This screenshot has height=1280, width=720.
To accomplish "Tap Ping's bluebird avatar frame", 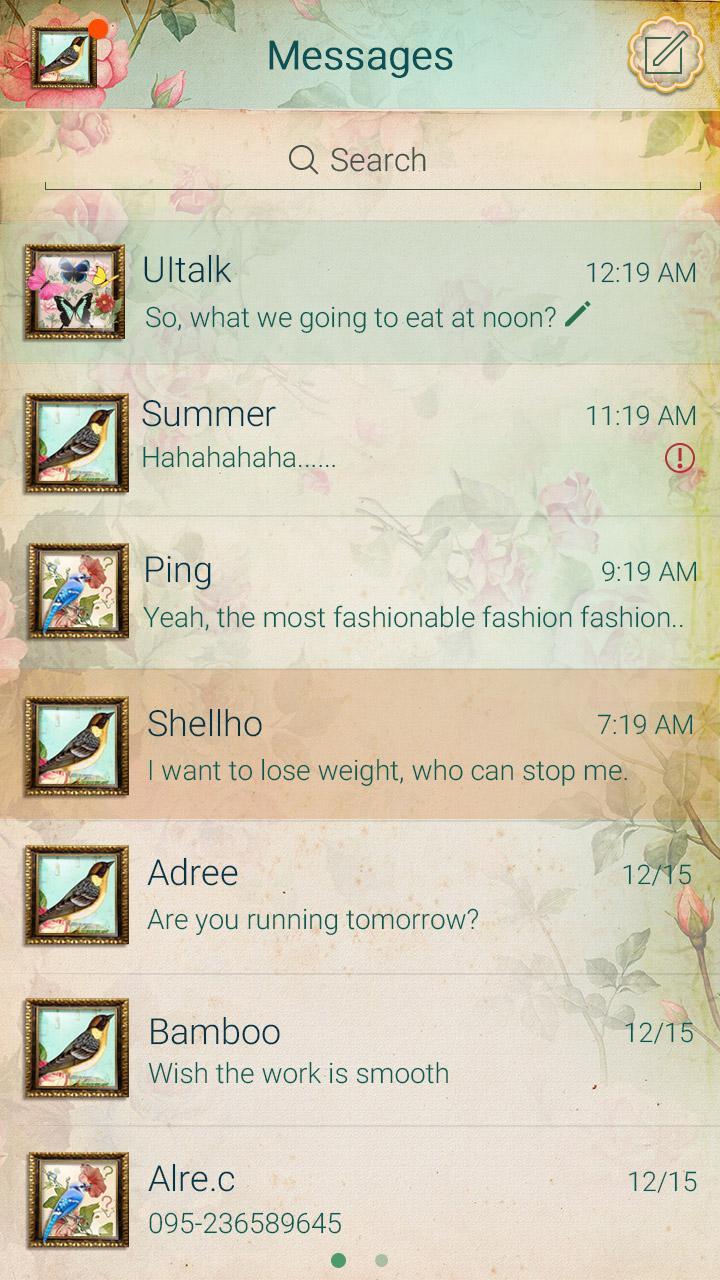I will [x=75, y=592].
